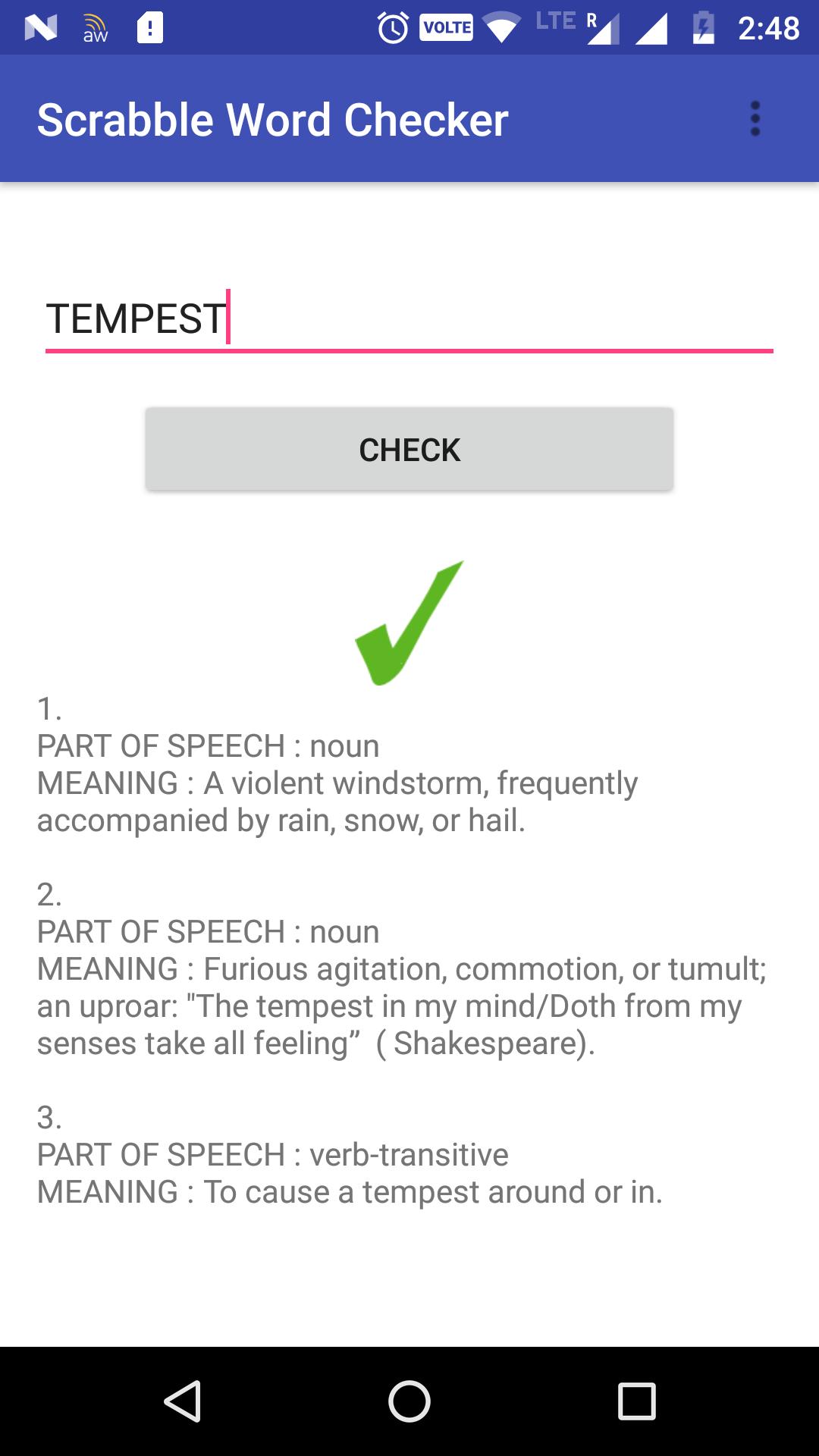
Task: Open recent apps
Action: click(636, 1401)
